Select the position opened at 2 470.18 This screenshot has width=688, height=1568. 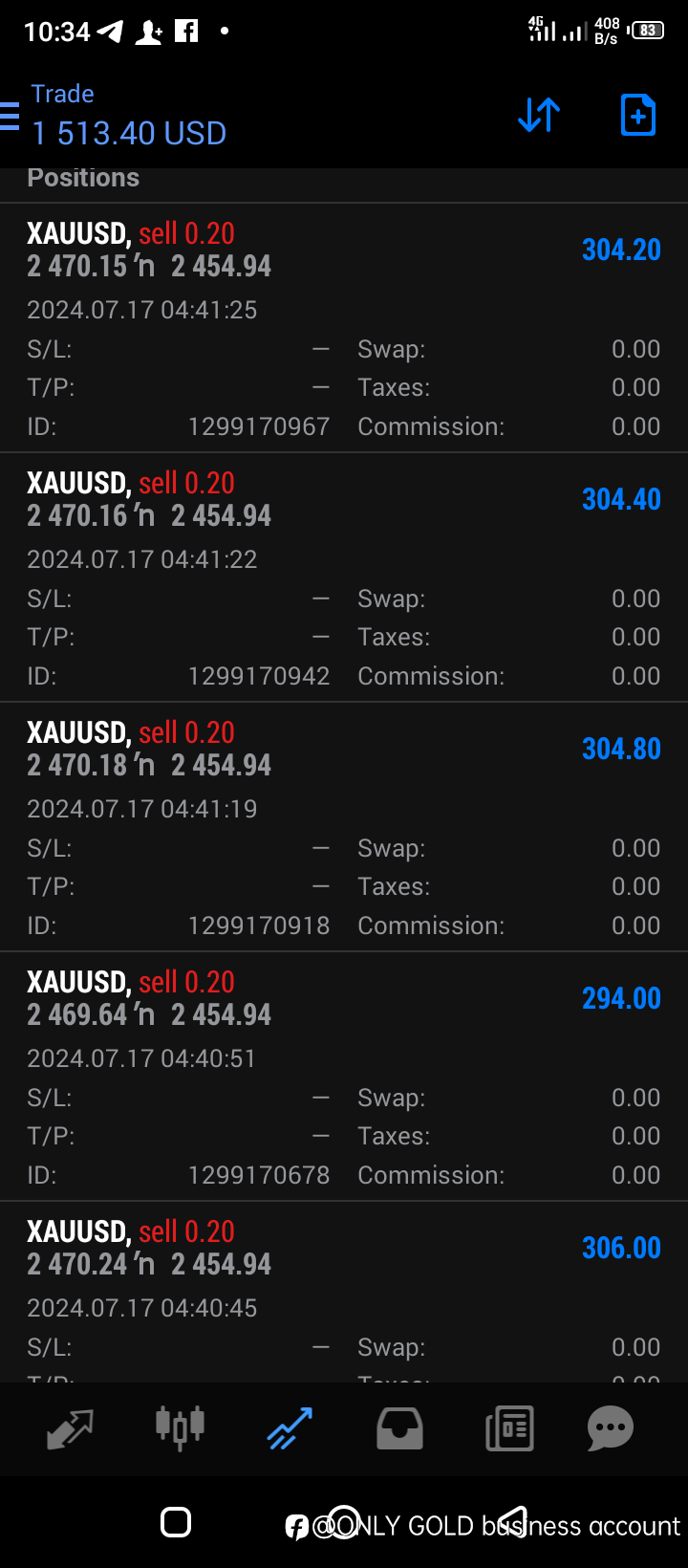point(344,827)
